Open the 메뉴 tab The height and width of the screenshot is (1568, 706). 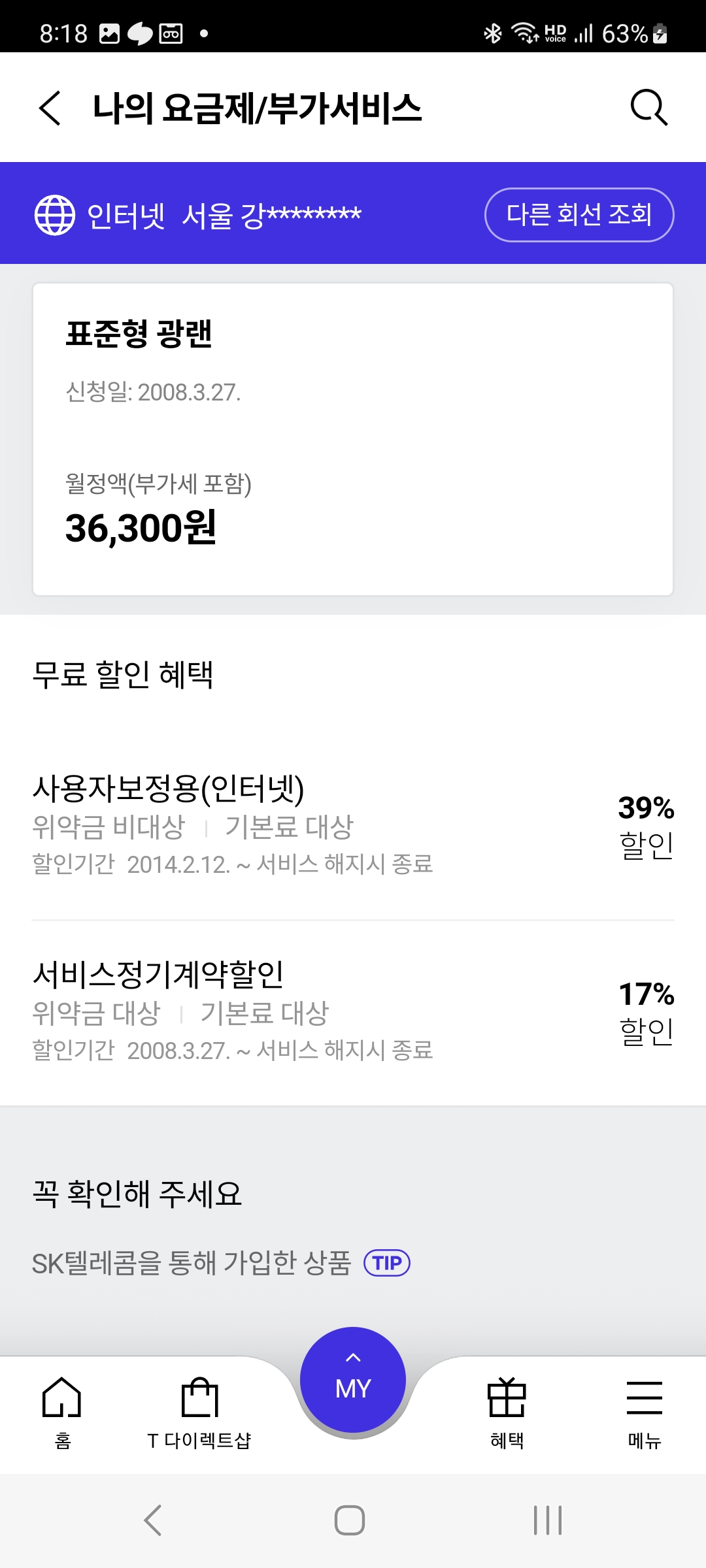(x=645, y=1411)
